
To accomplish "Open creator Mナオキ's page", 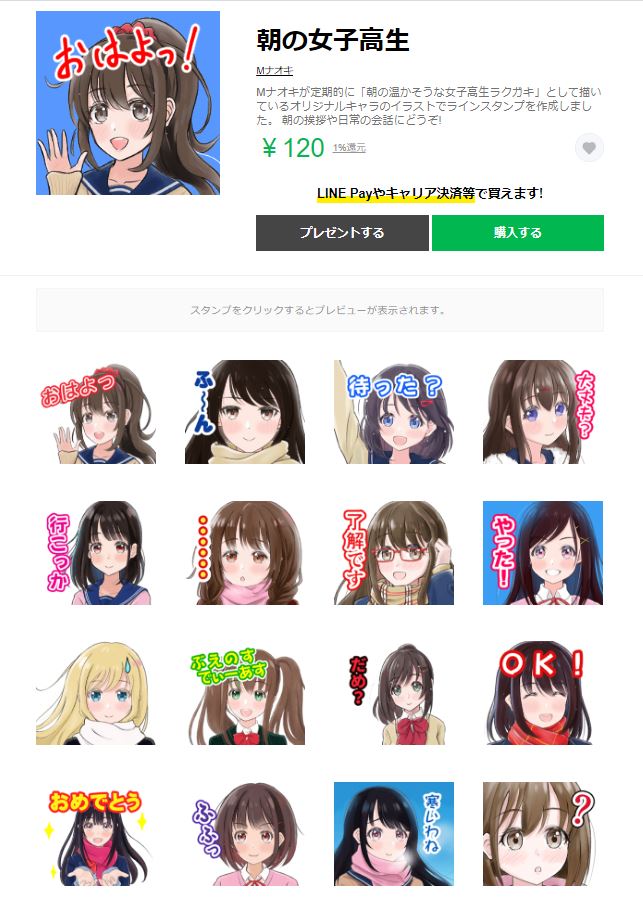I will tap(268, 71).
